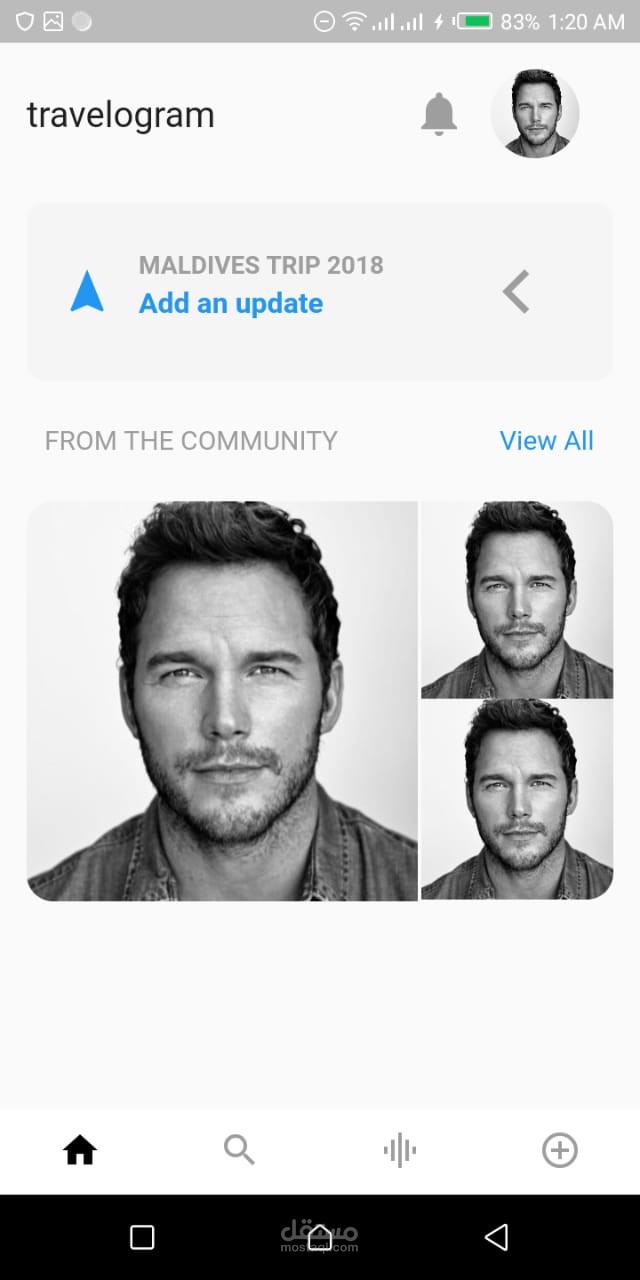Tap Add an update link

[x=231, y=303]
